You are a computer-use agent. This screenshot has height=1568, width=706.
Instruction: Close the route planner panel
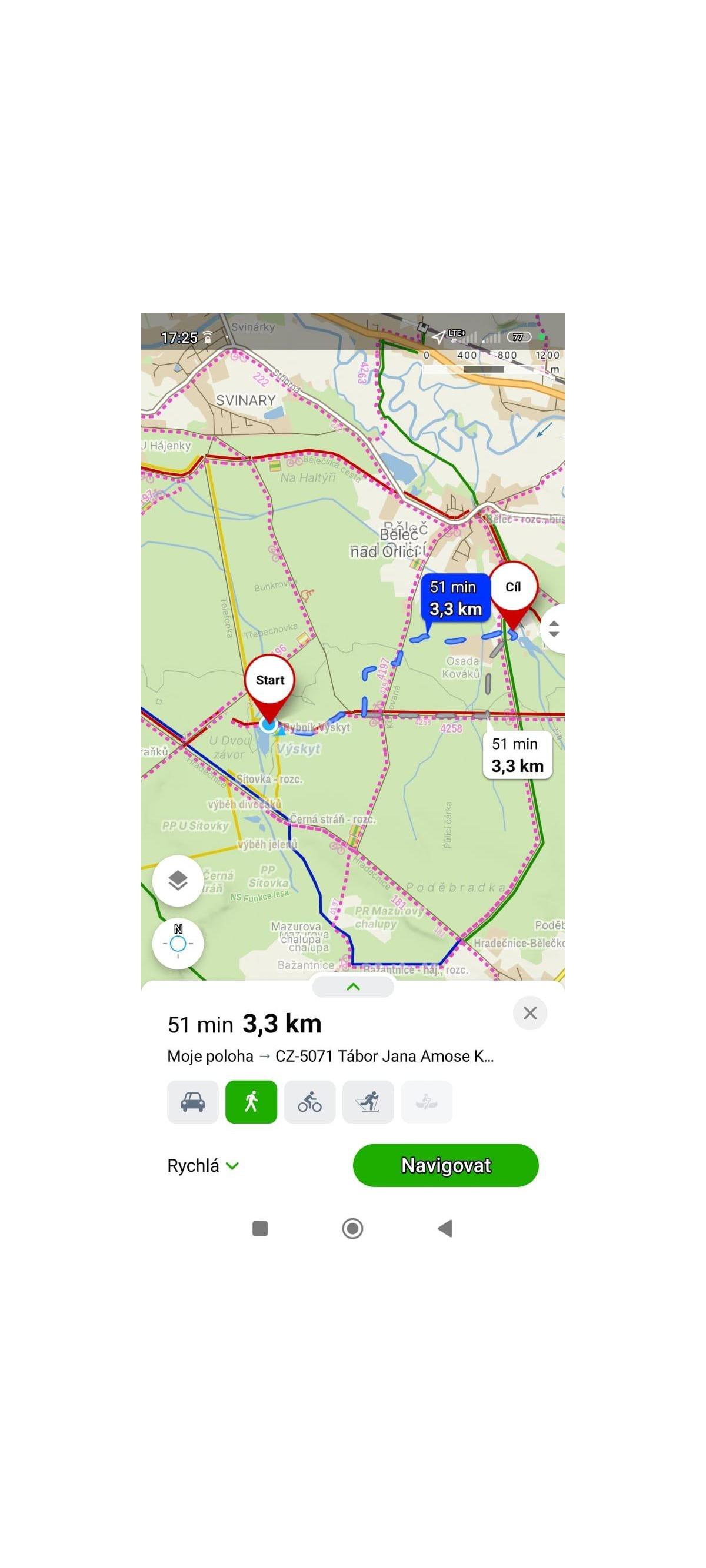click(530, 1013)
